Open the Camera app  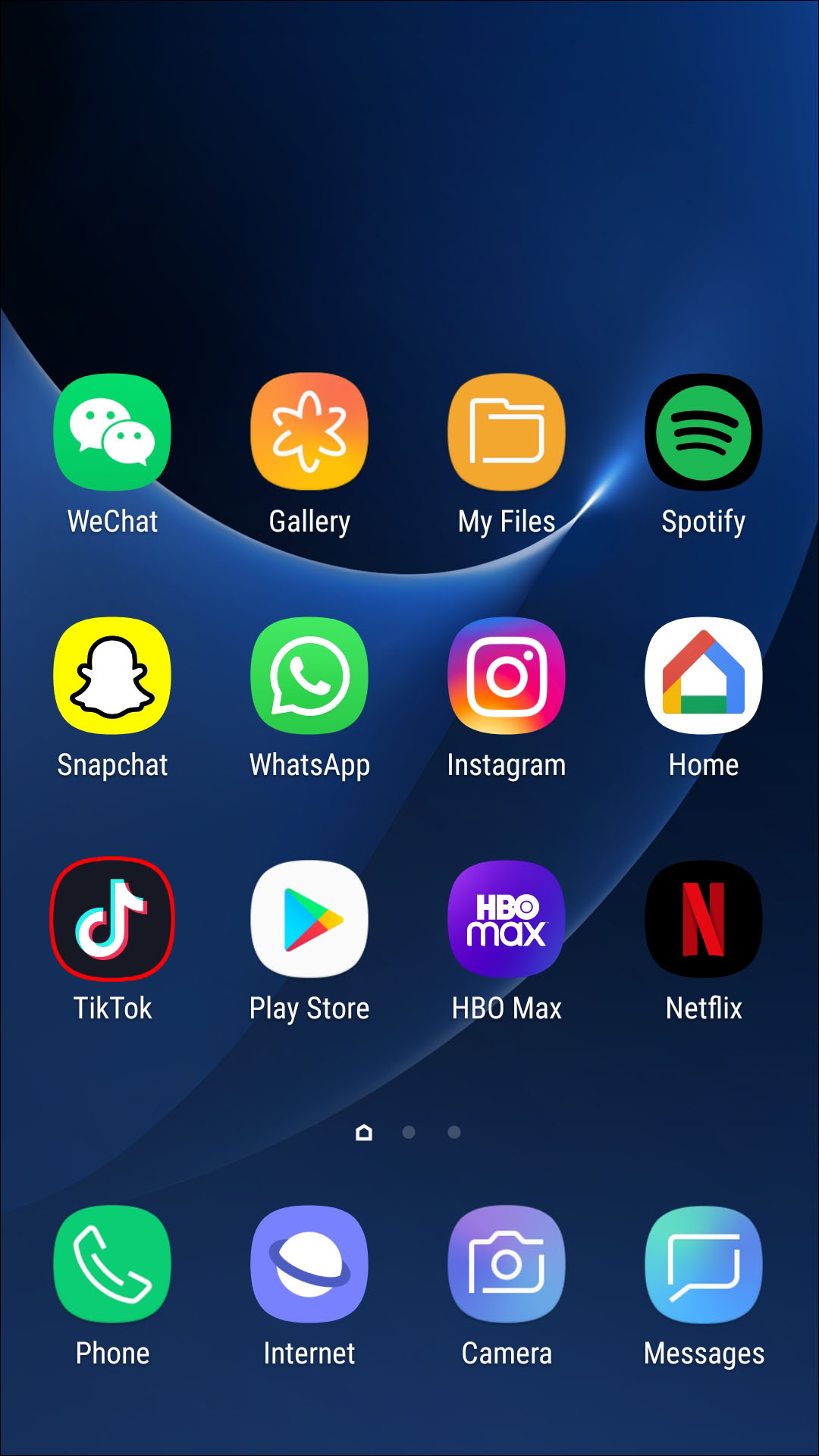(507, 1264)
